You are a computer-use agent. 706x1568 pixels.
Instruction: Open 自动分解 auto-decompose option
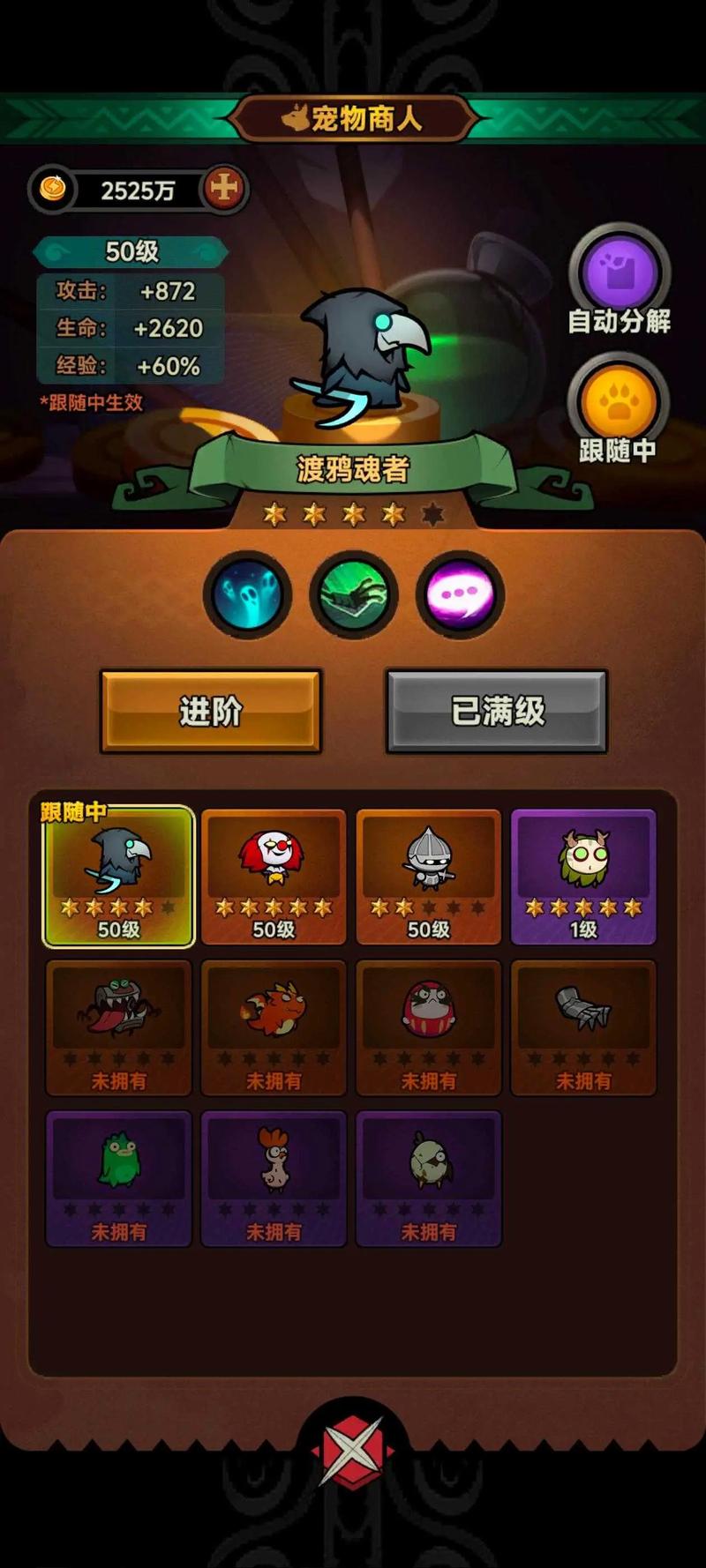point(620,273)
